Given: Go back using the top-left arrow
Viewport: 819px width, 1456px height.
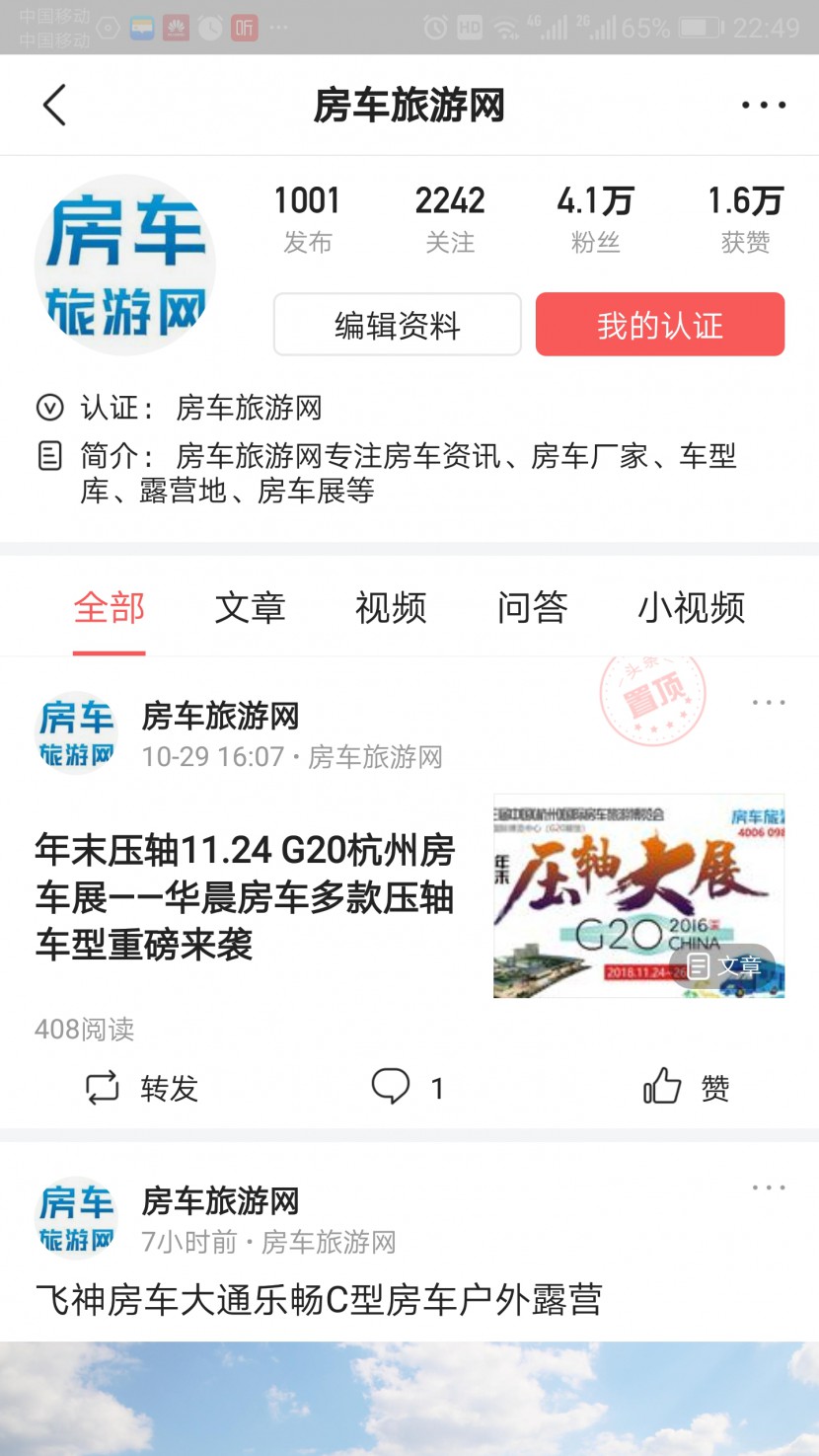Looking at the screenshot, I should coord(54,105).
